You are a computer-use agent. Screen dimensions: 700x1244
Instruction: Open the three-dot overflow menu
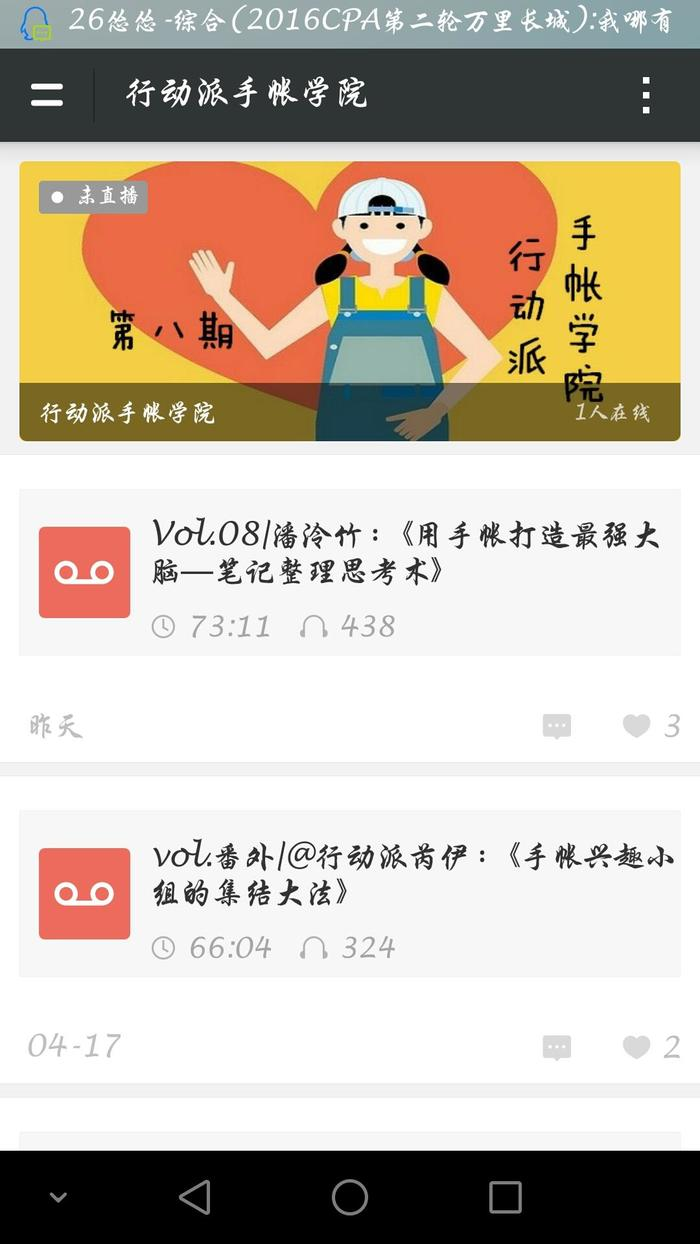coord(646,95)
